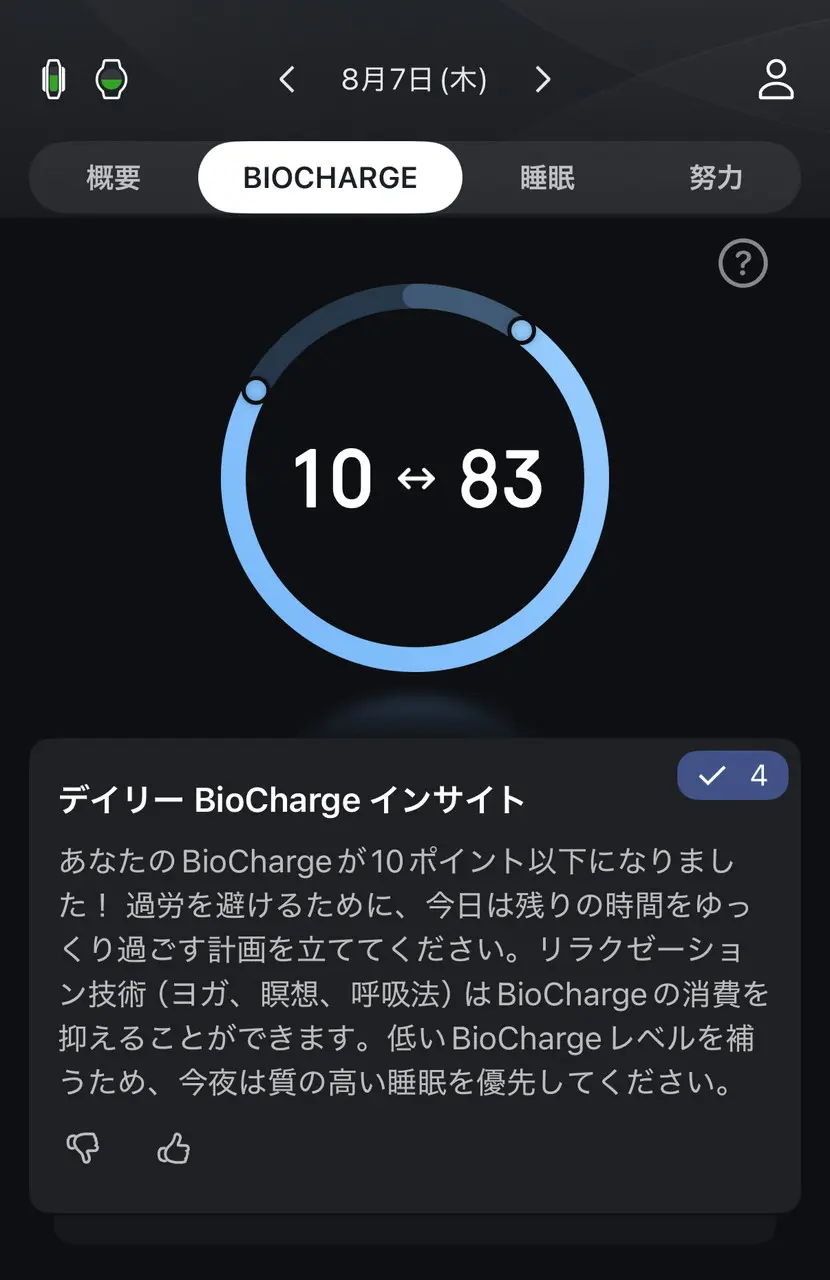830x1280 pixels.
Task: Select the BIOCHARGE tab
Action: point(330,178)
